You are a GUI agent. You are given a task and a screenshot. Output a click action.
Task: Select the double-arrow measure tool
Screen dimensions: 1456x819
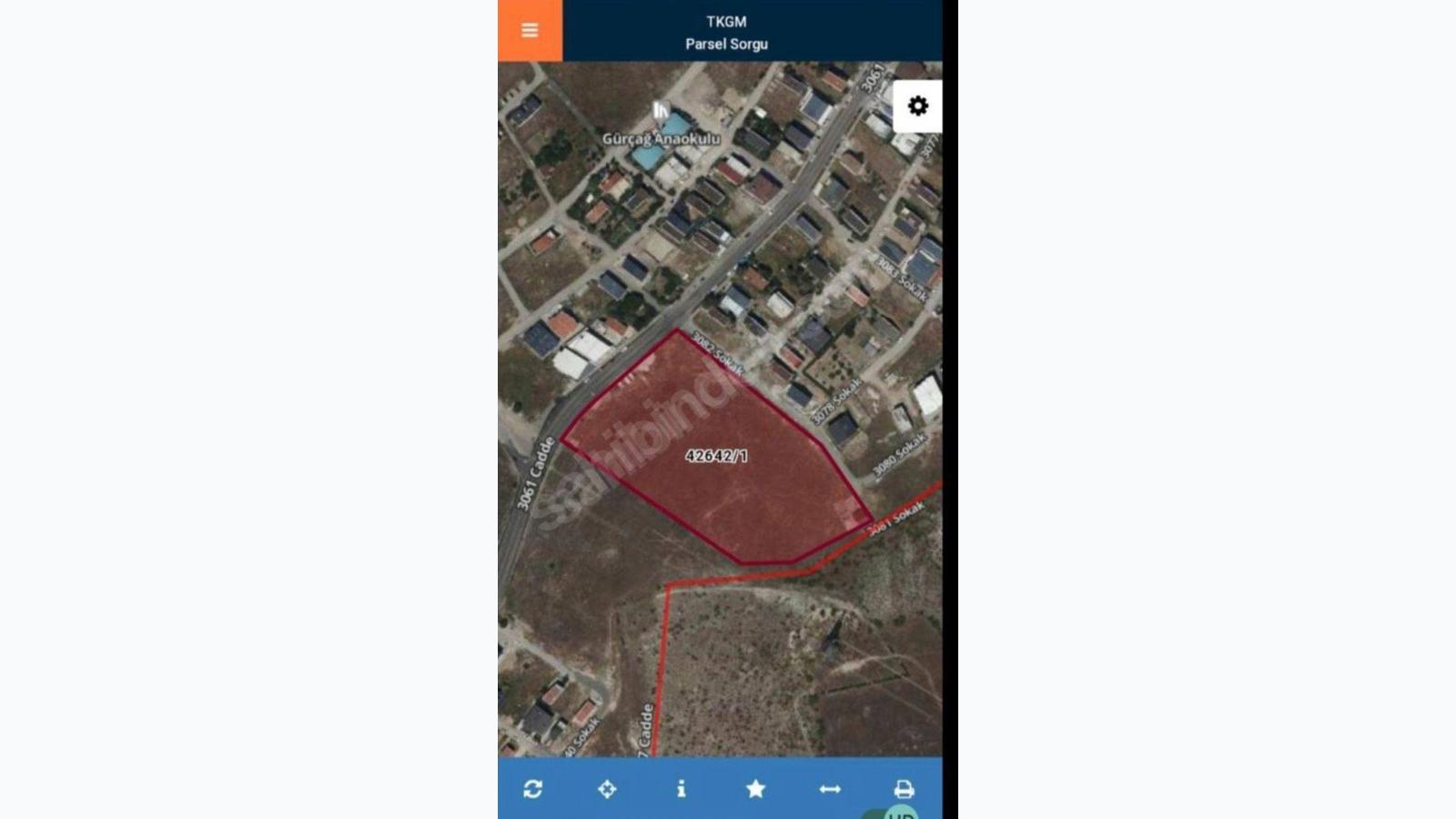point(830,789)
